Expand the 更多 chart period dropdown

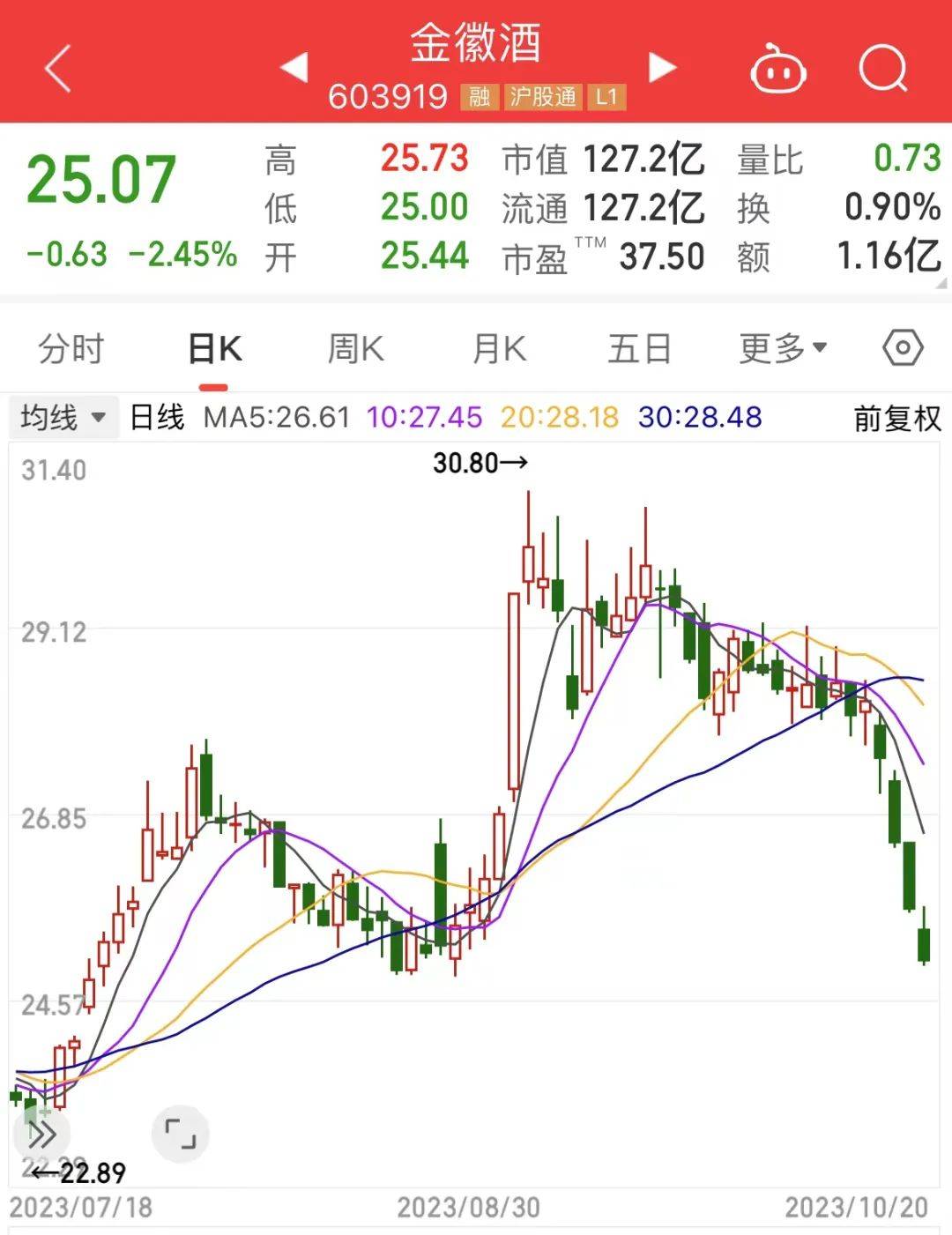pyautogui.click(x=782, y=349)
